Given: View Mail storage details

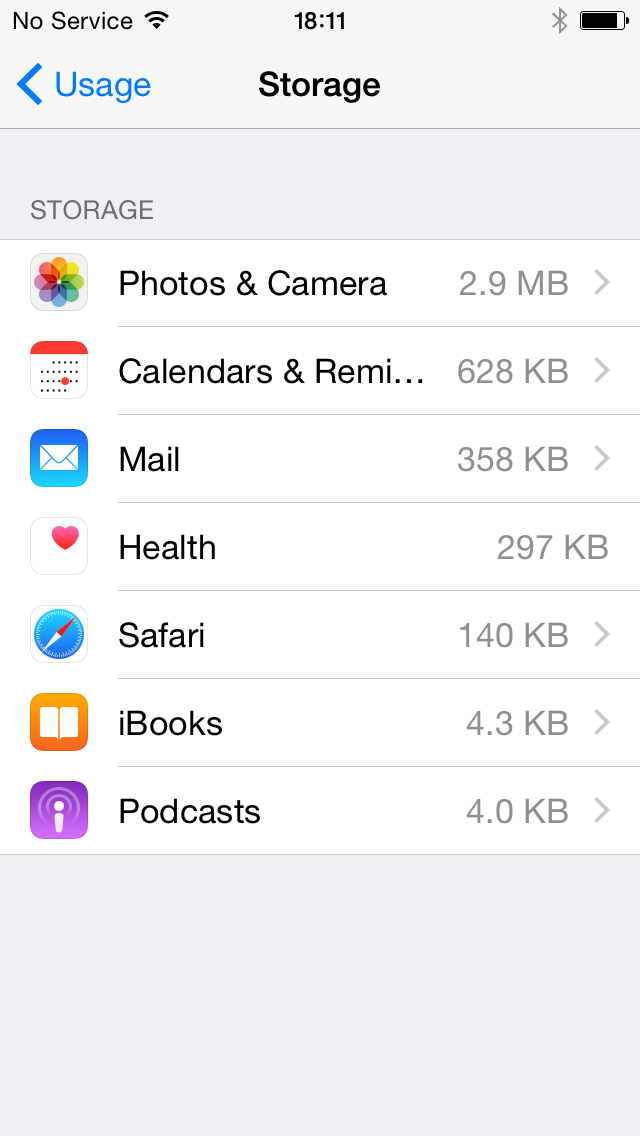Looking at the screenshot, I should click(x=320, y=459).
